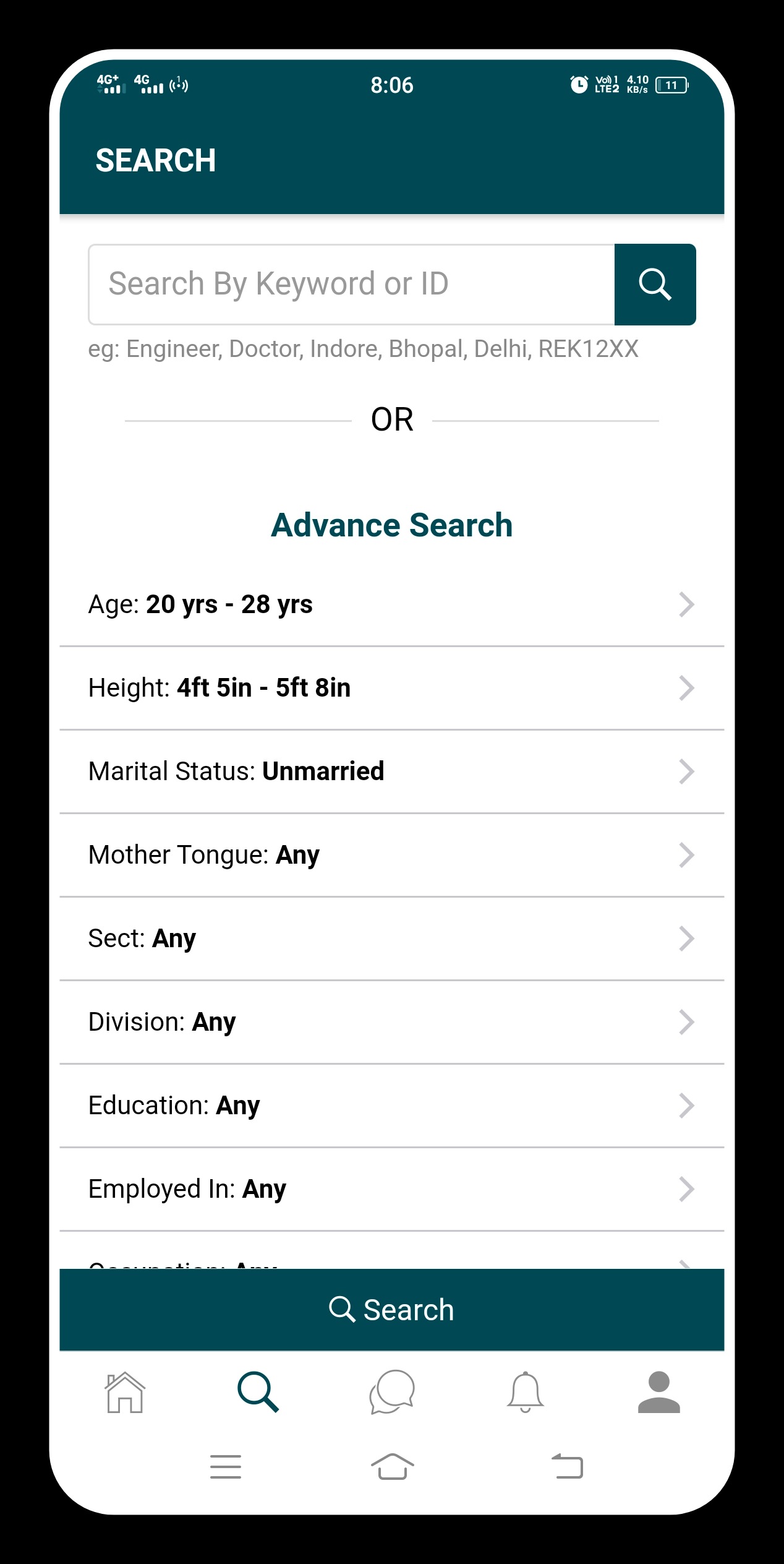Open the Employed In filter
Screen dimensions: 784x1564
click(x=392, y=1189)
